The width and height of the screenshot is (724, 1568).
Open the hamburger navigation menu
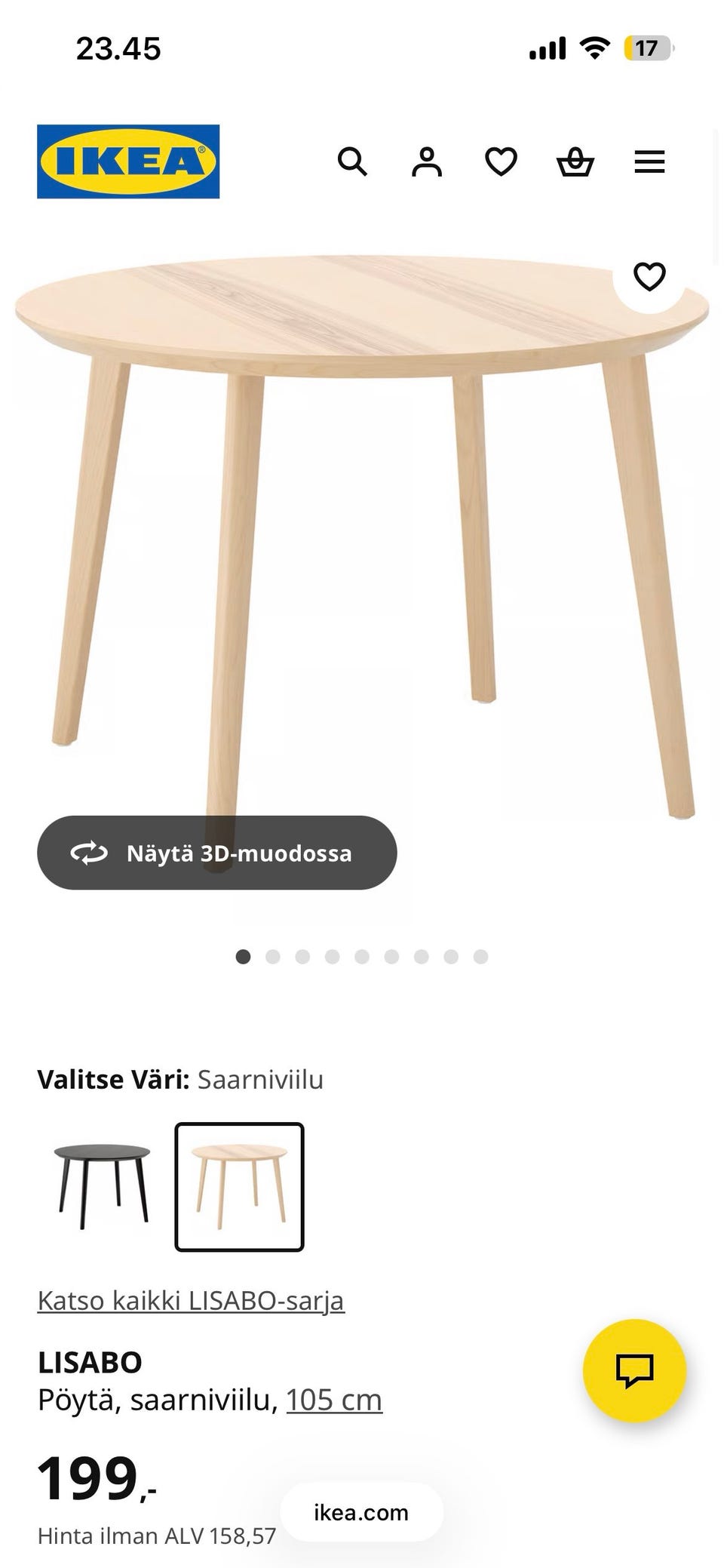point(649,161)
